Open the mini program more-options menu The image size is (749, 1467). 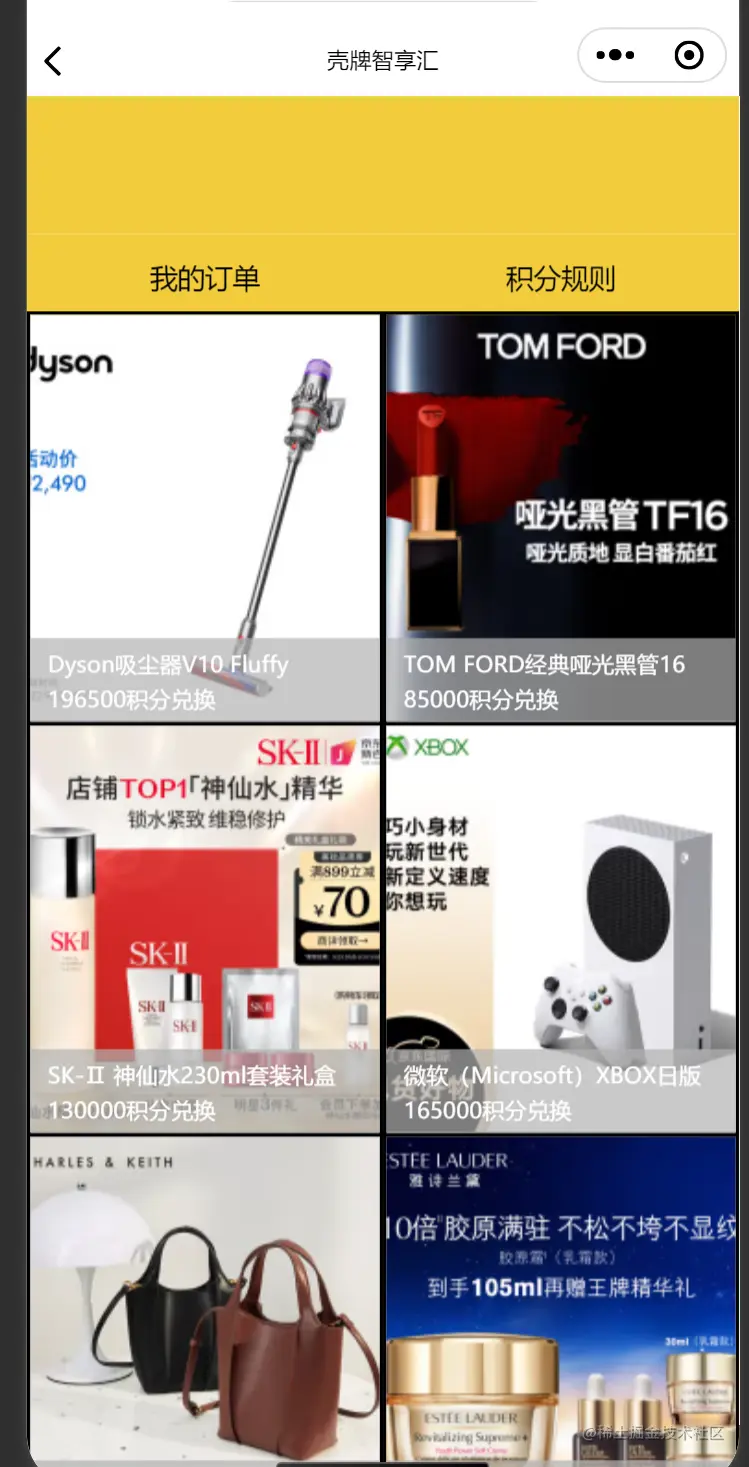pyautogui.click(x=615, y=55)
